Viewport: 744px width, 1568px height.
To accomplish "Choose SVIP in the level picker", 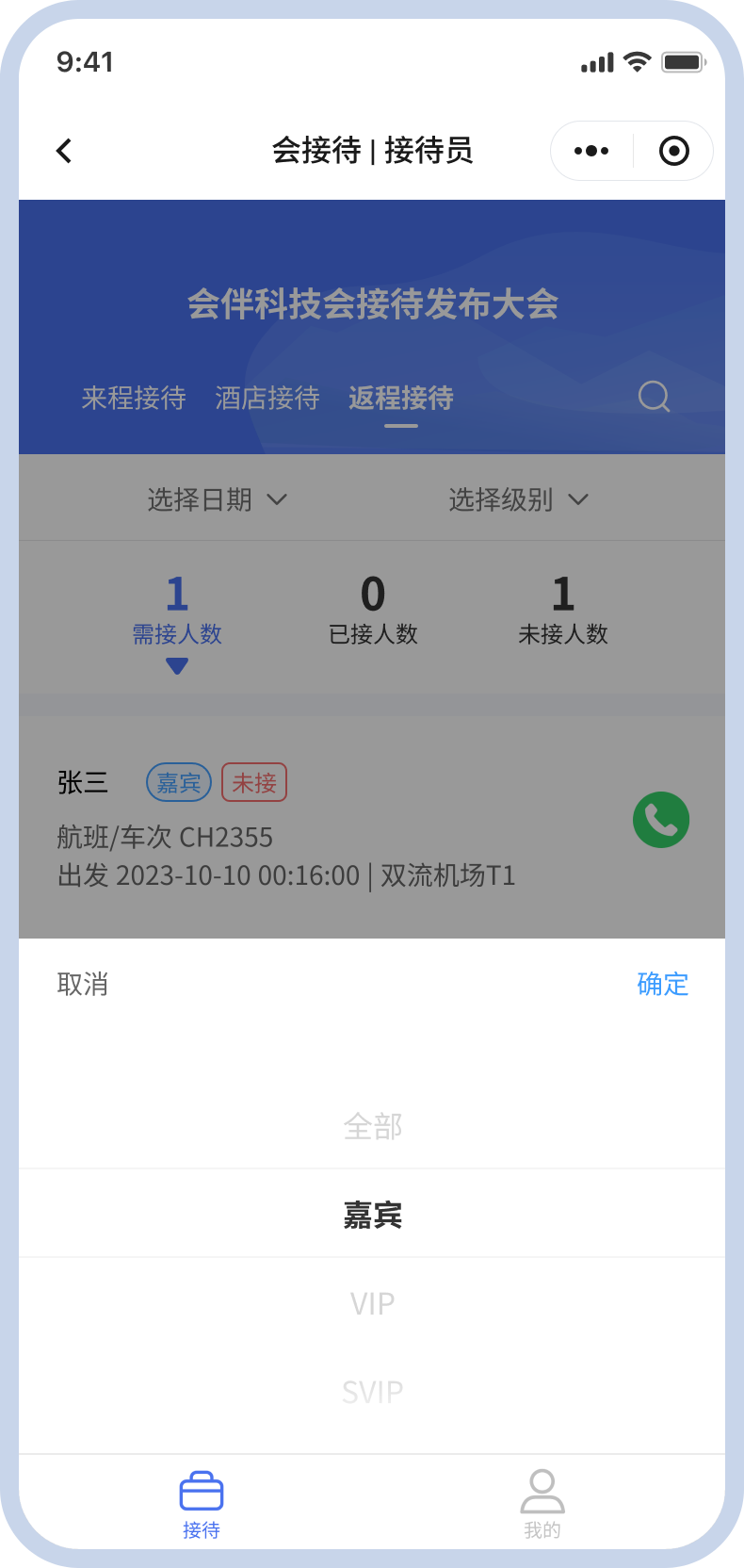I will (373, 1392).
